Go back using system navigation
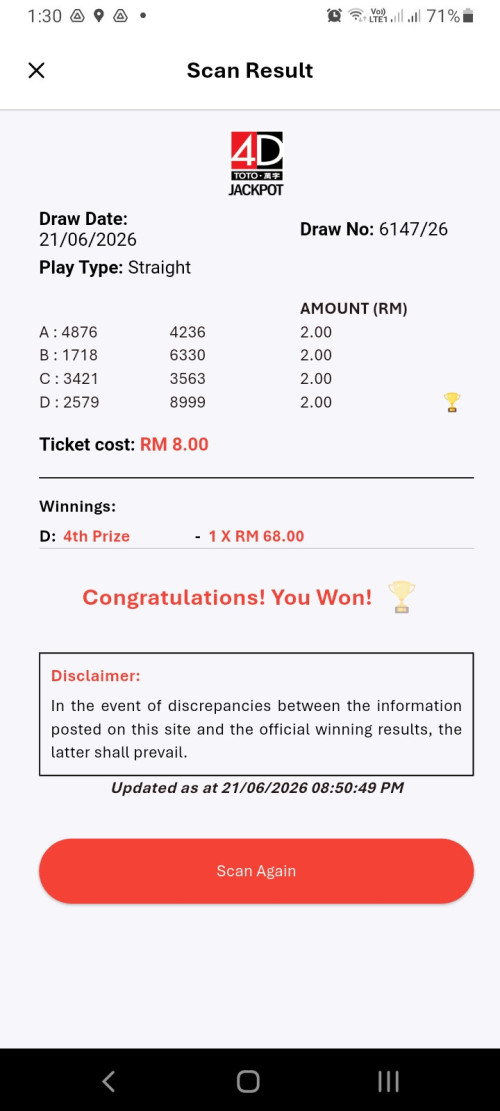Viewport: 500px width, 1111px height. [108, 1081]
